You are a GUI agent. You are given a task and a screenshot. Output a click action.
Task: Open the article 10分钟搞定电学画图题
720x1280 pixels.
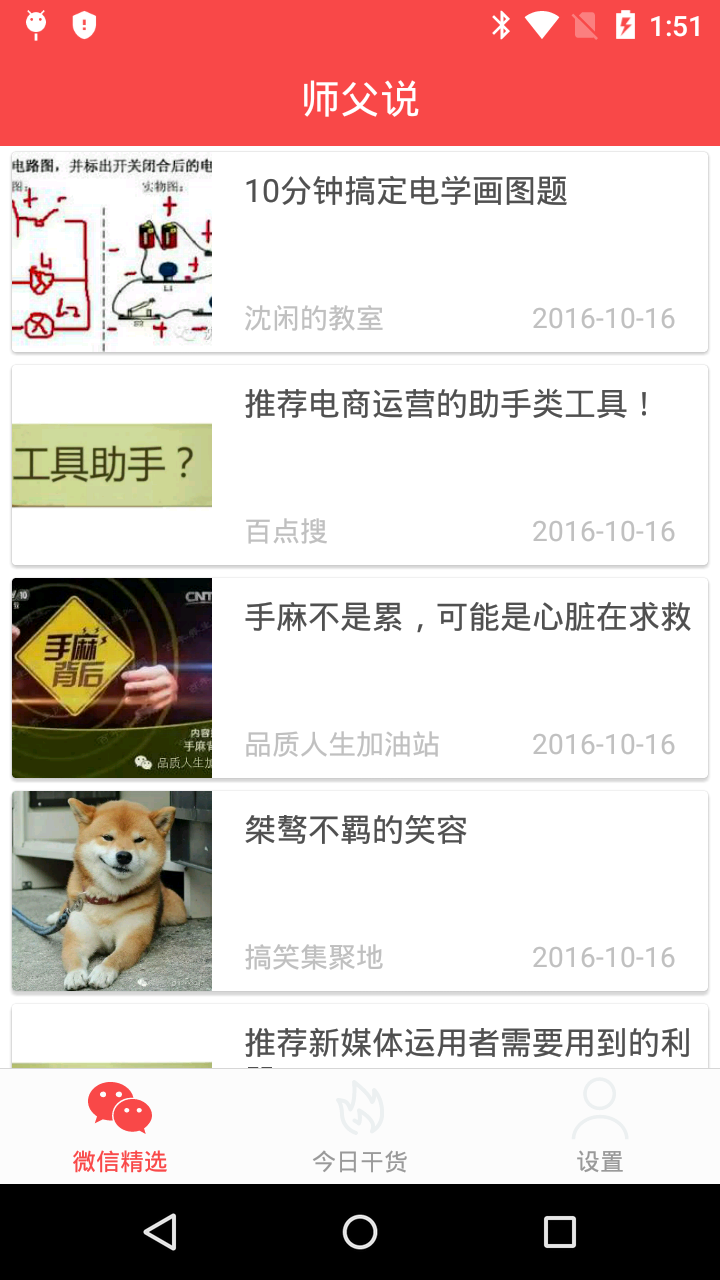pos(406,193)
